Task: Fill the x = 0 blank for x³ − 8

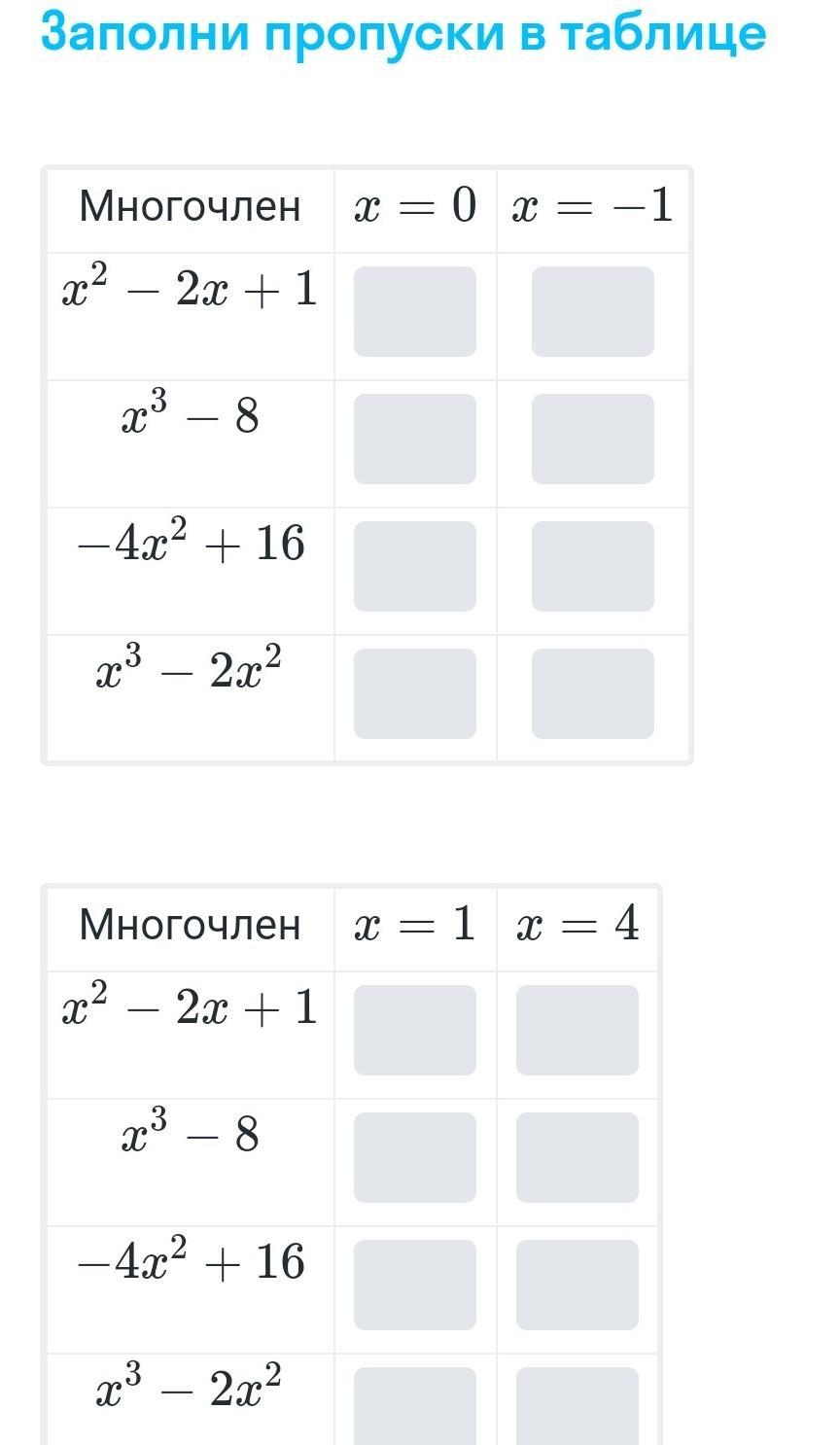Action: point(414,439)
